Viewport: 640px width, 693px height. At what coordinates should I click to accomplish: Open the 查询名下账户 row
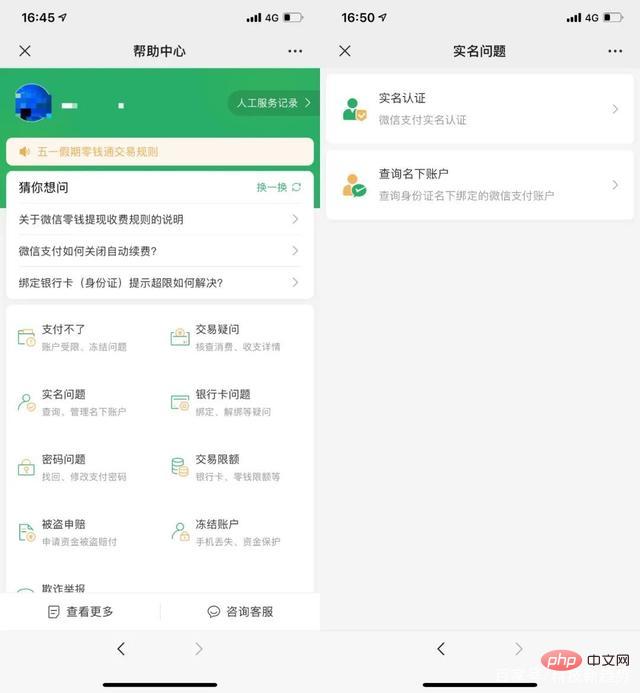pos(479,185)
